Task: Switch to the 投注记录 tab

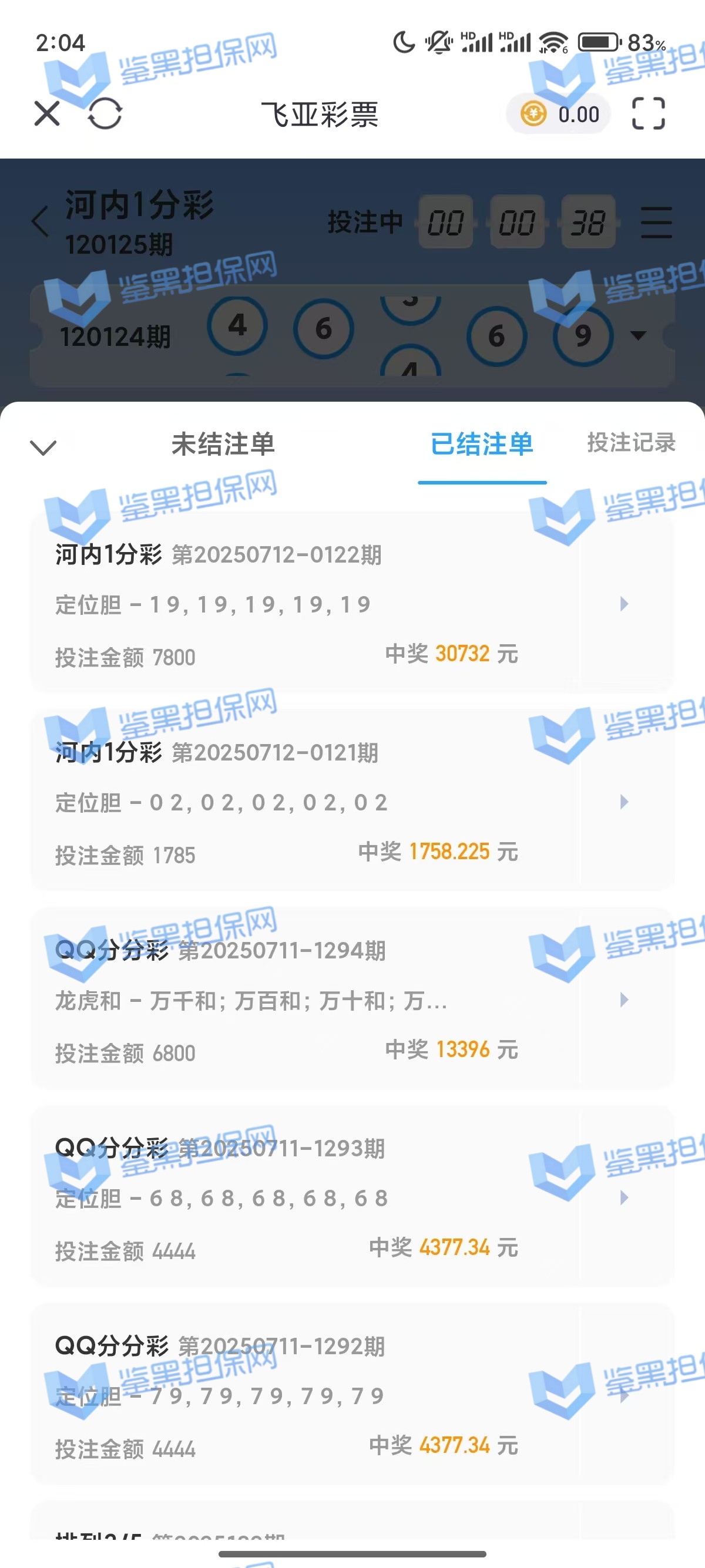Action: coord(631,443)
